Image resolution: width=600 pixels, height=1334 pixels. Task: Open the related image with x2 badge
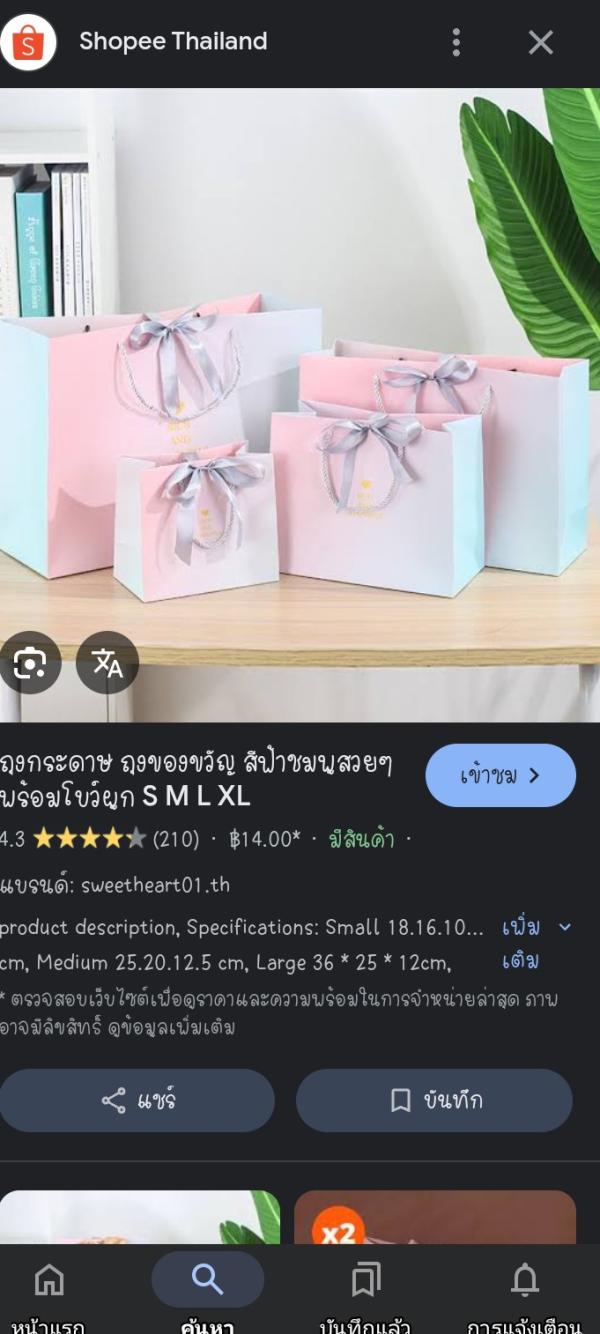click(x=435, y=1218)
